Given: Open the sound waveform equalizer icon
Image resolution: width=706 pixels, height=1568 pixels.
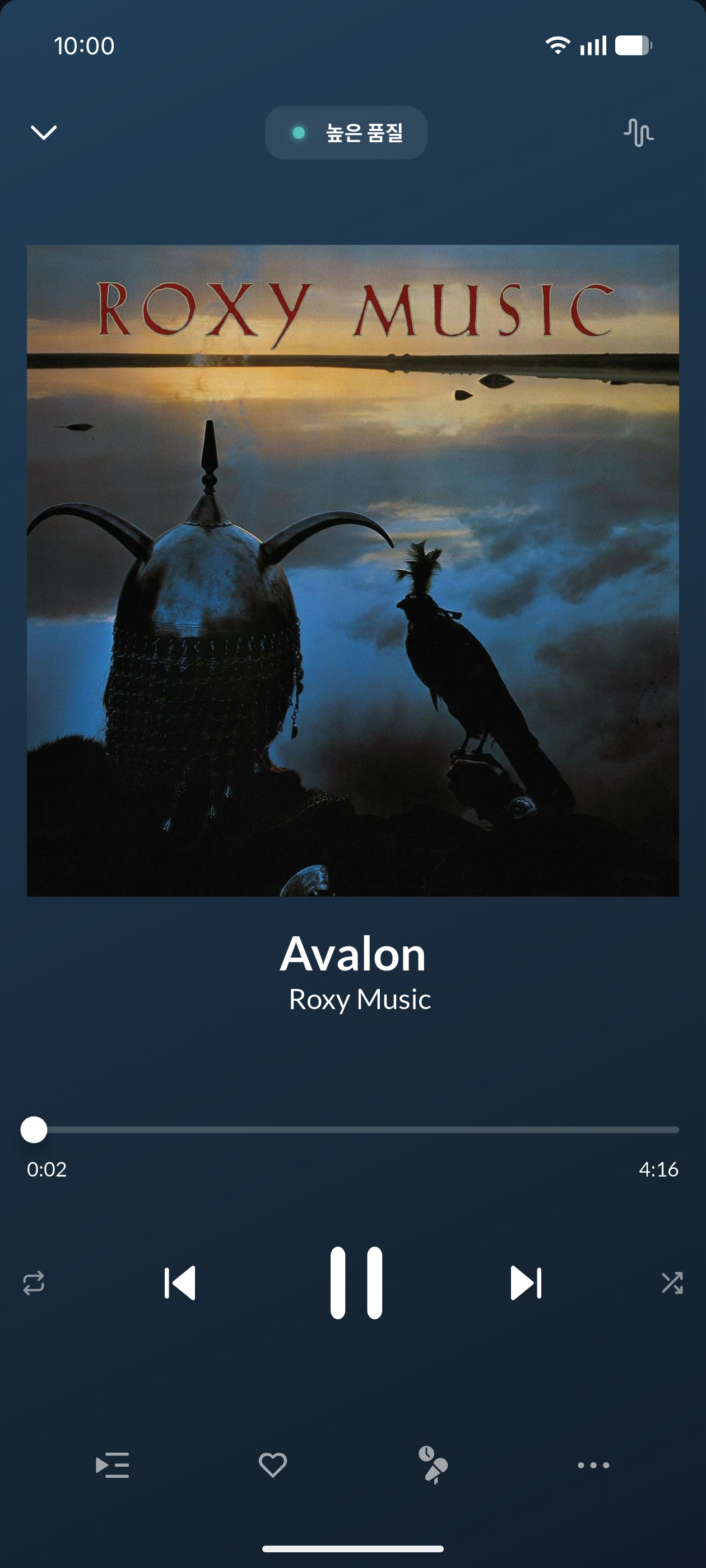Looking at the screenshot, I should click(638, 132).
